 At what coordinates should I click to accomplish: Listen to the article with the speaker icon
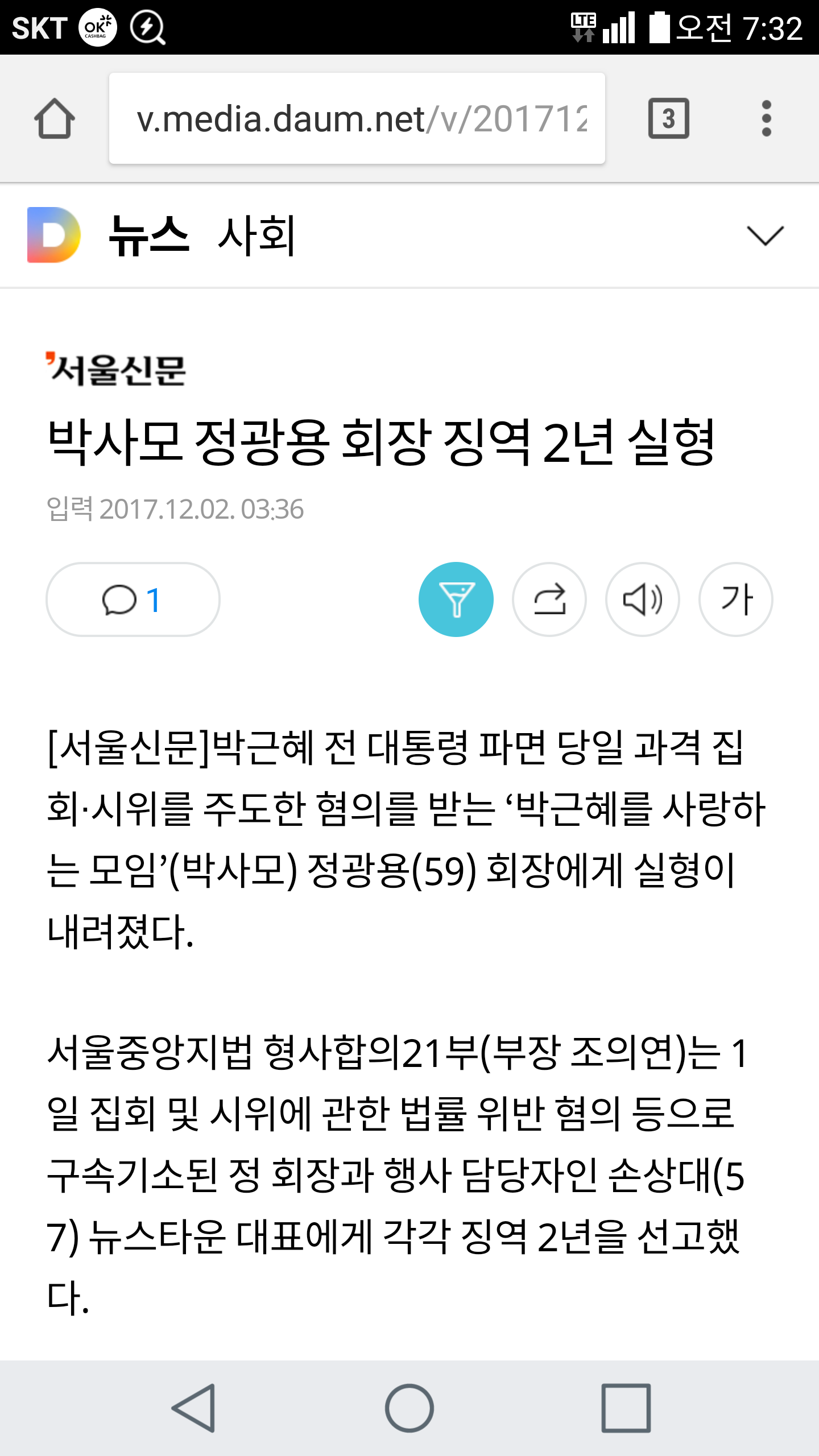pos(643,599)
